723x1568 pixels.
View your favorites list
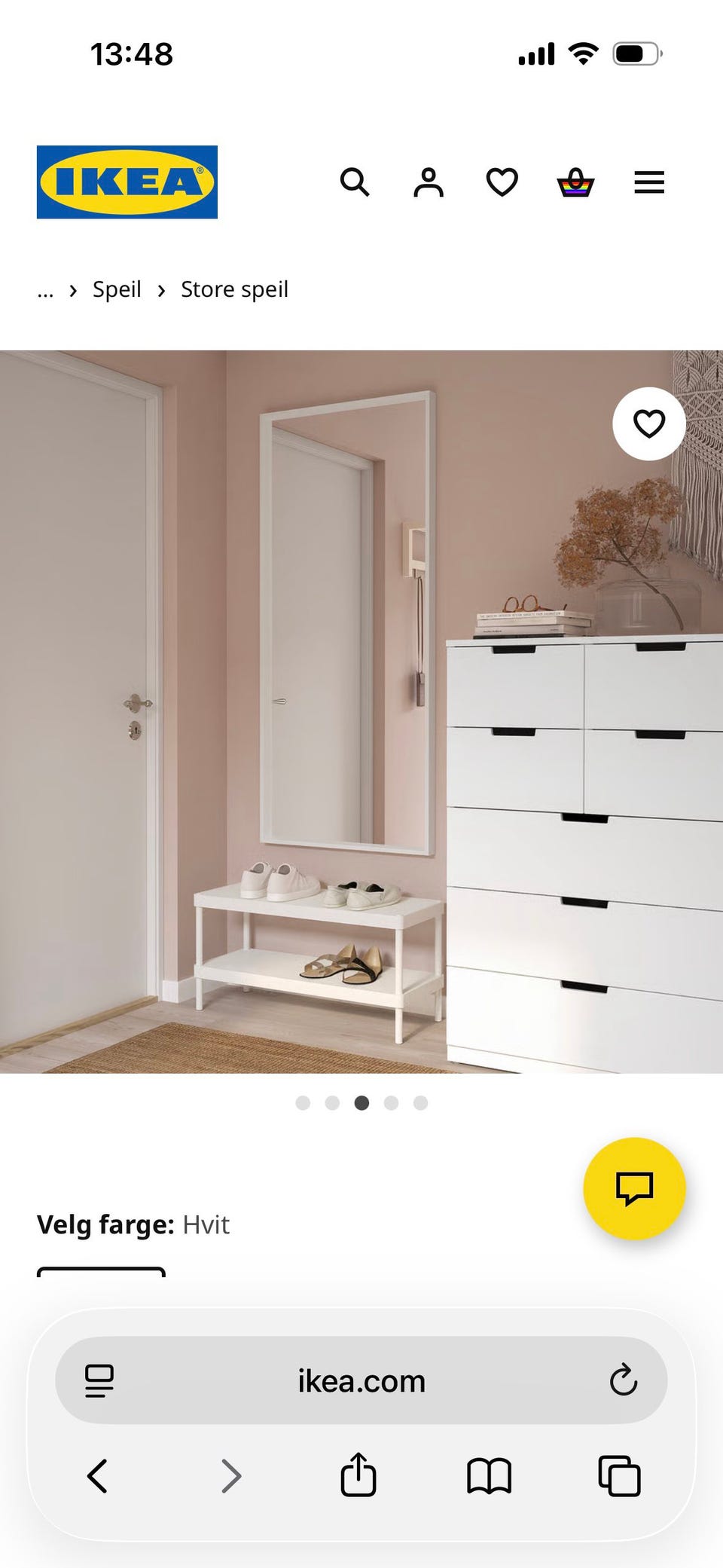tap(501, 182)
